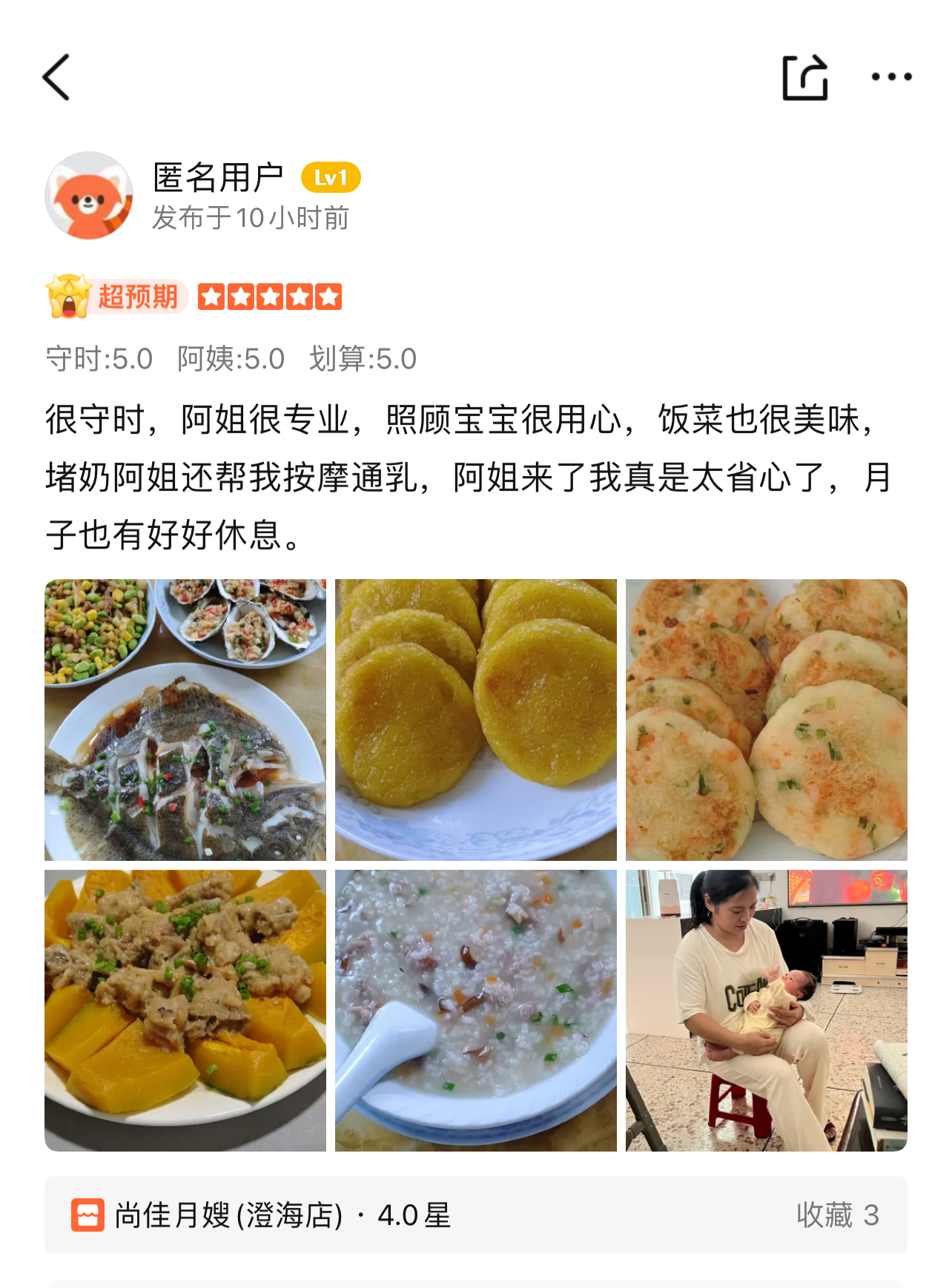The width and height of the screenshot is (952, 1288).
Task: Share this review
Action: [805, 77]
